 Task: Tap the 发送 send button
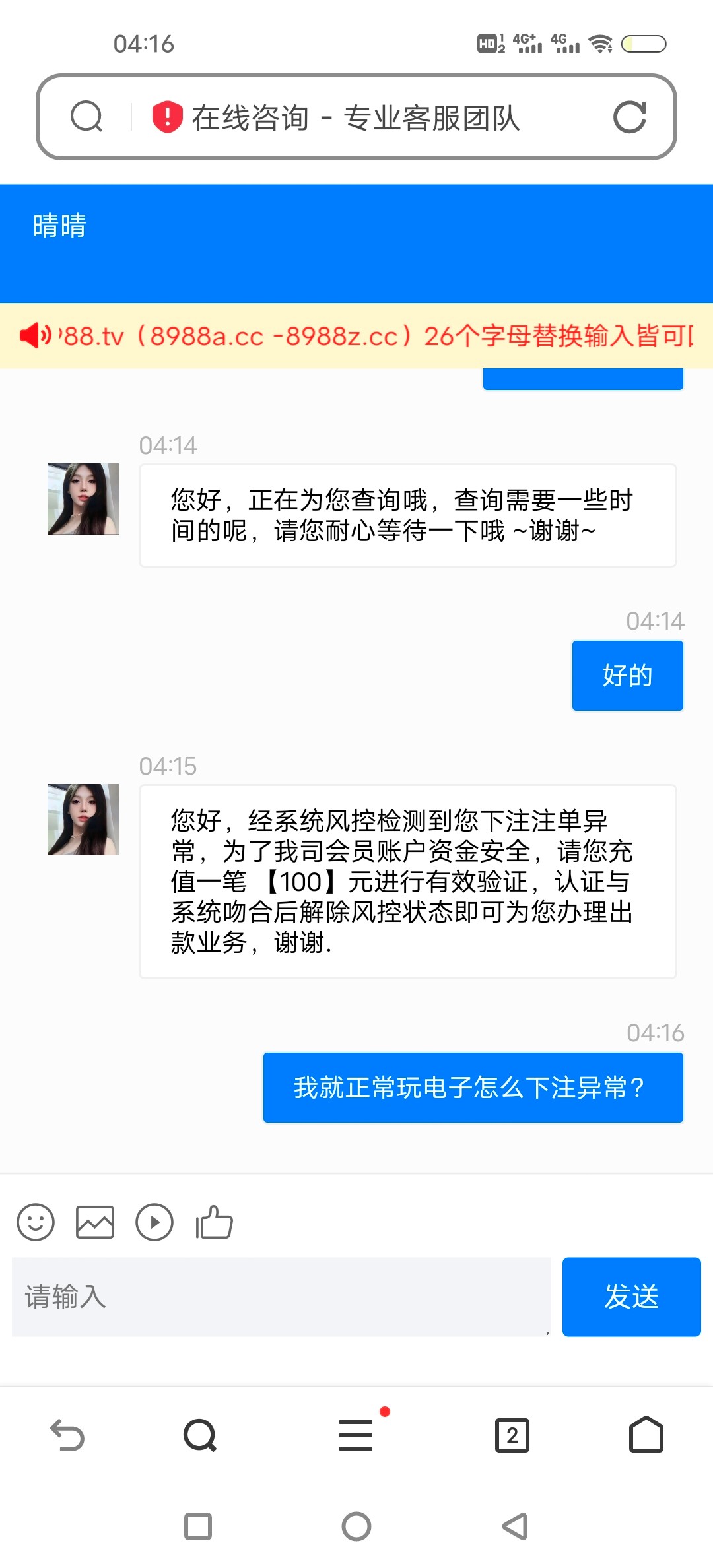pyautogui.click(x=631, y=1297)
